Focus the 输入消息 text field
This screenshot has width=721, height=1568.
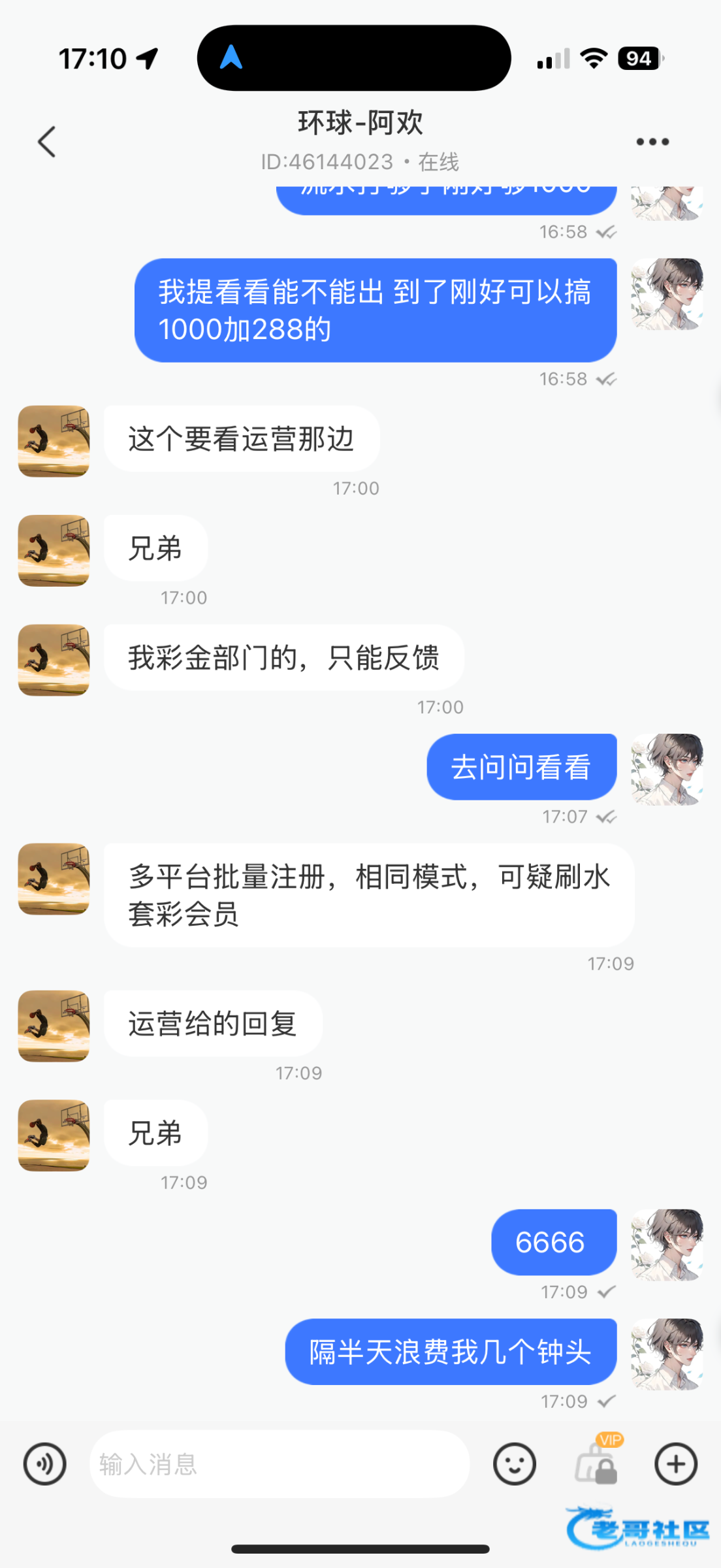[280, 1464]
